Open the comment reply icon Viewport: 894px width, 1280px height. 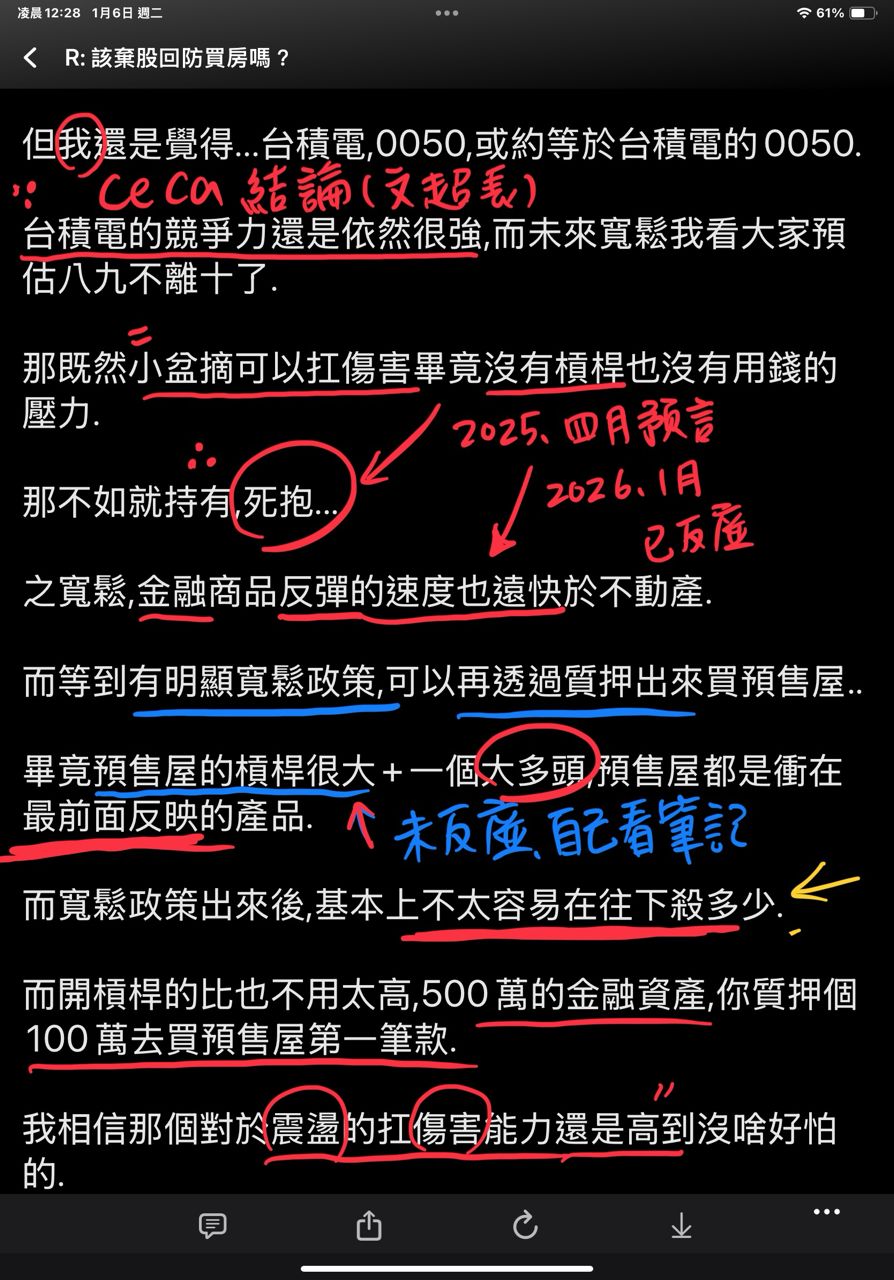coord(212,1226)
